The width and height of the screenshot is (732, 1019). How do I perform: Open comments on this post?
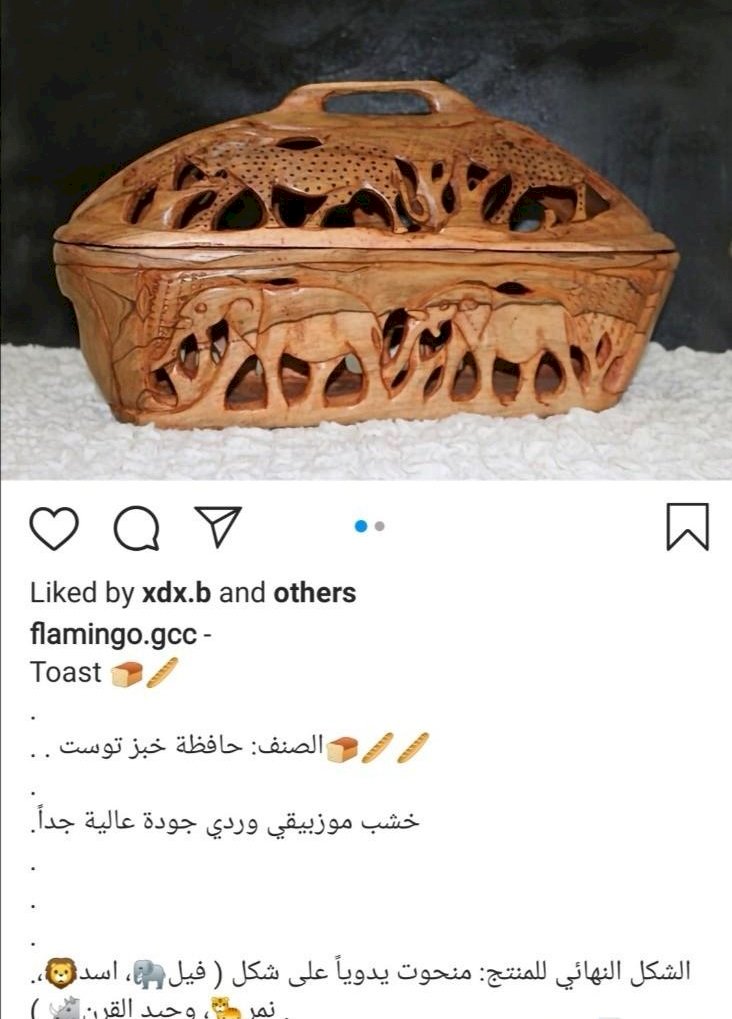coord(136,527)
